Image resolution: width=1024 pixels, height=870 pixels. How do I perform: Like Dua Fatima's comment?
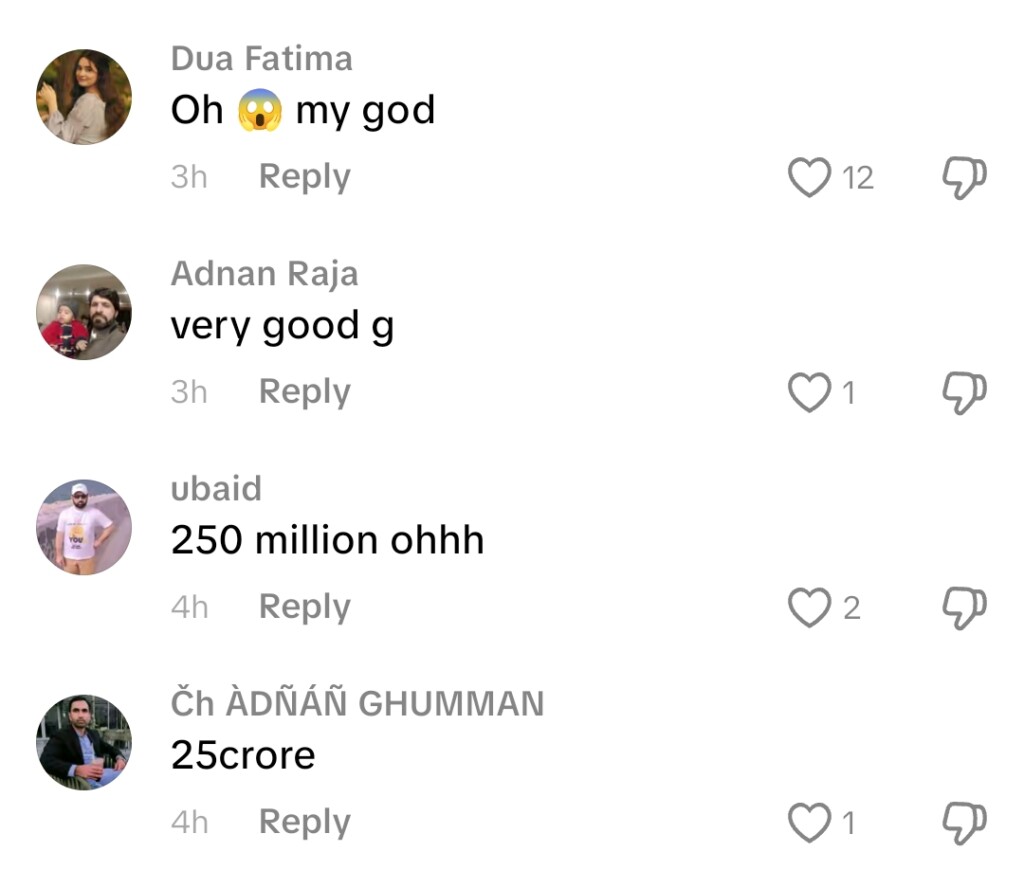tap(809, 178)
